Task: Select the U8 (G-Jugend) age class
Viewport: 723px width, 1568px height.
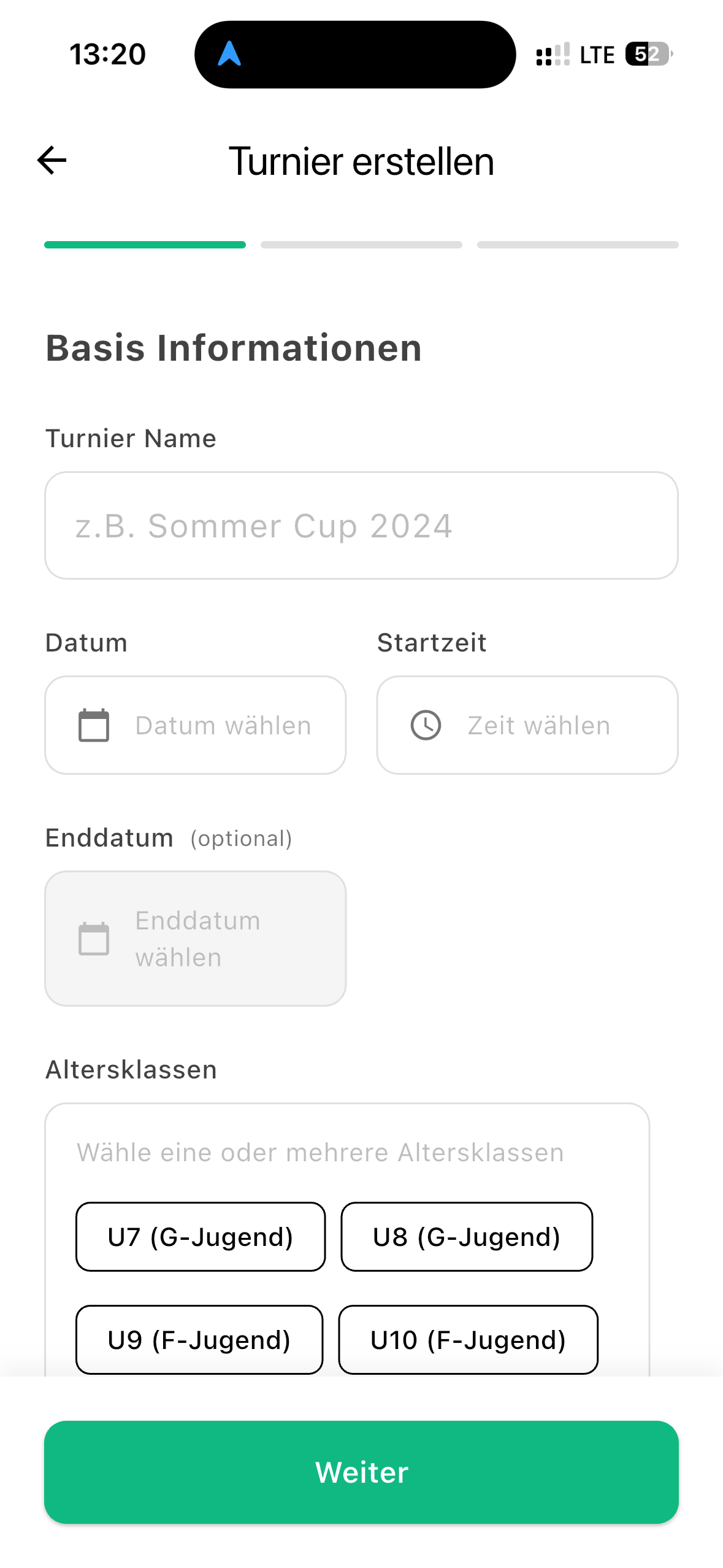Action: [x=467, y=1236]
